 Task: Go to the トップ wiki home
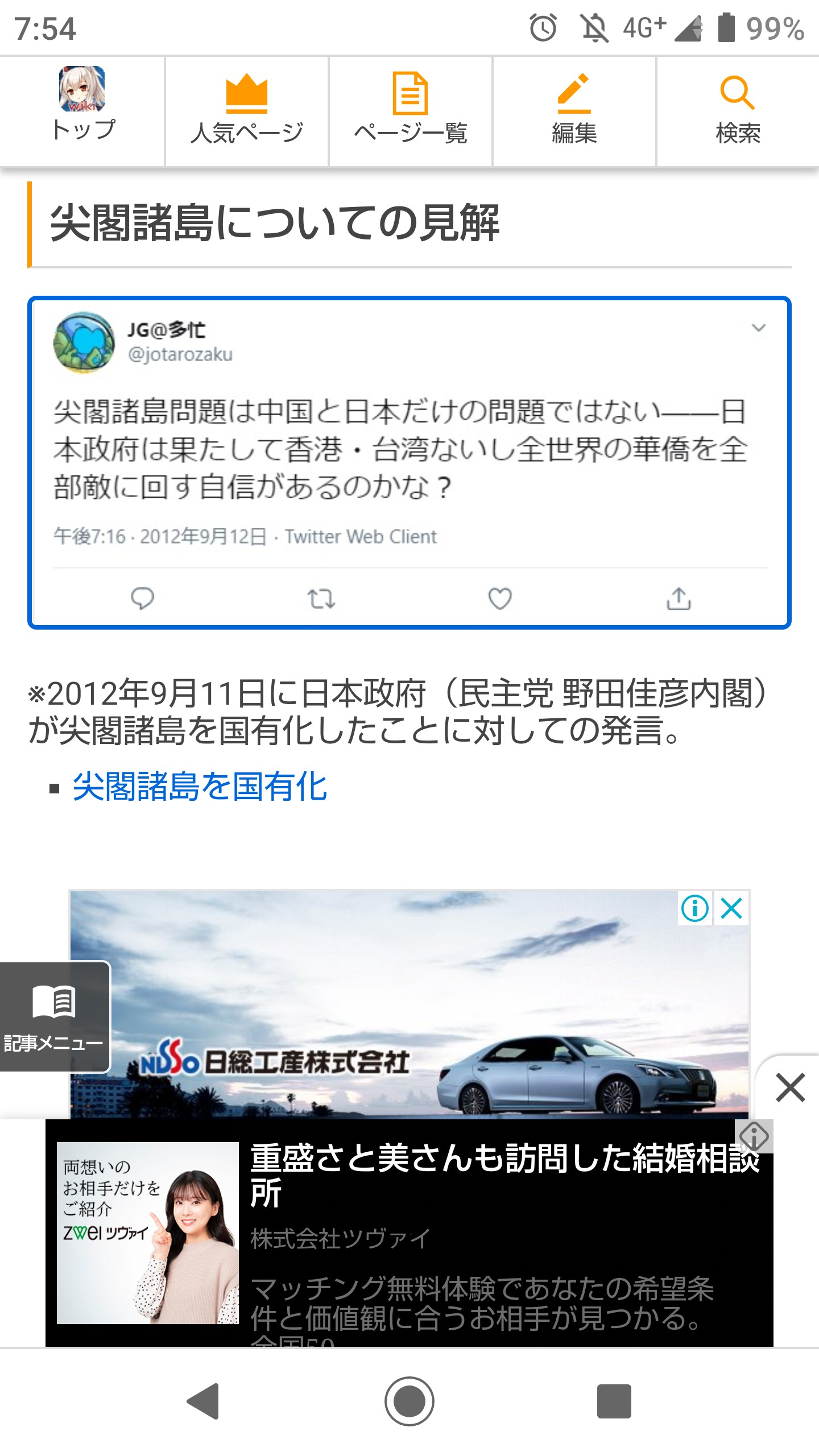[82, 111]
